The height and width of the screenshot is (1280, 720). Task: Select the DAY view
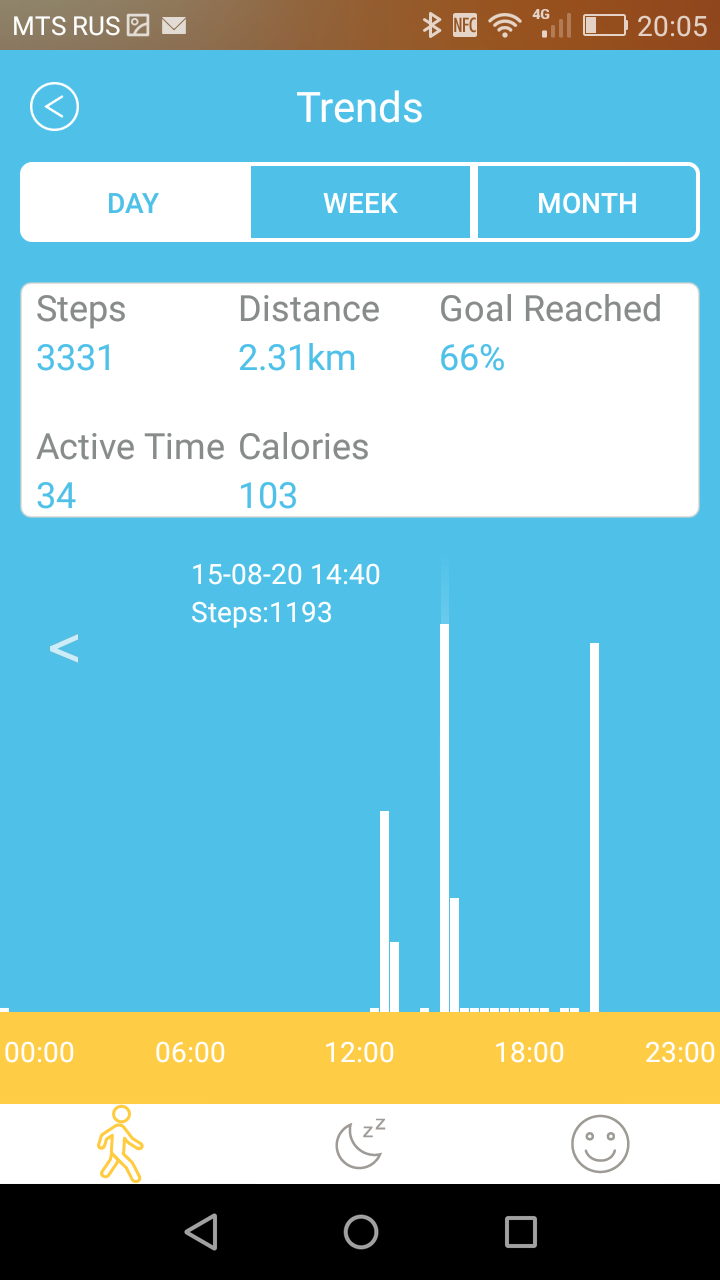[133, 203]
